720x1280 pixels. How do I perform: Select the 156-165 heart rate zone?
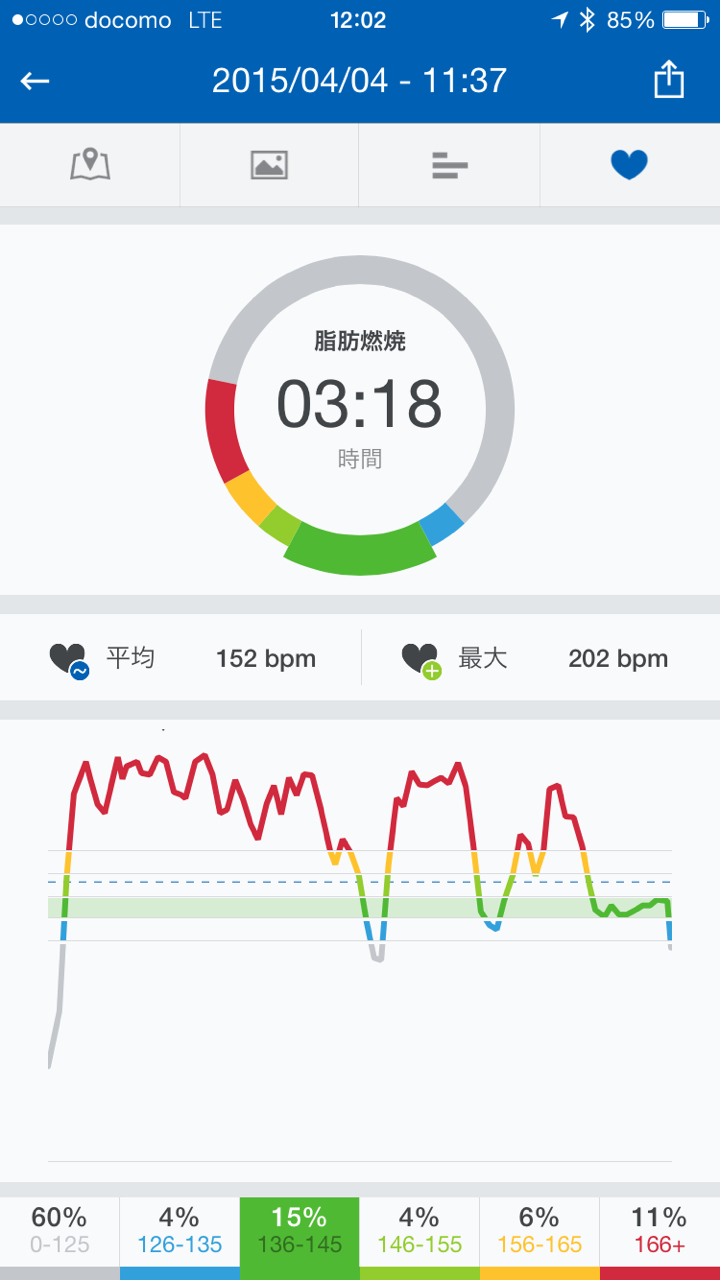click(539, 1232)
